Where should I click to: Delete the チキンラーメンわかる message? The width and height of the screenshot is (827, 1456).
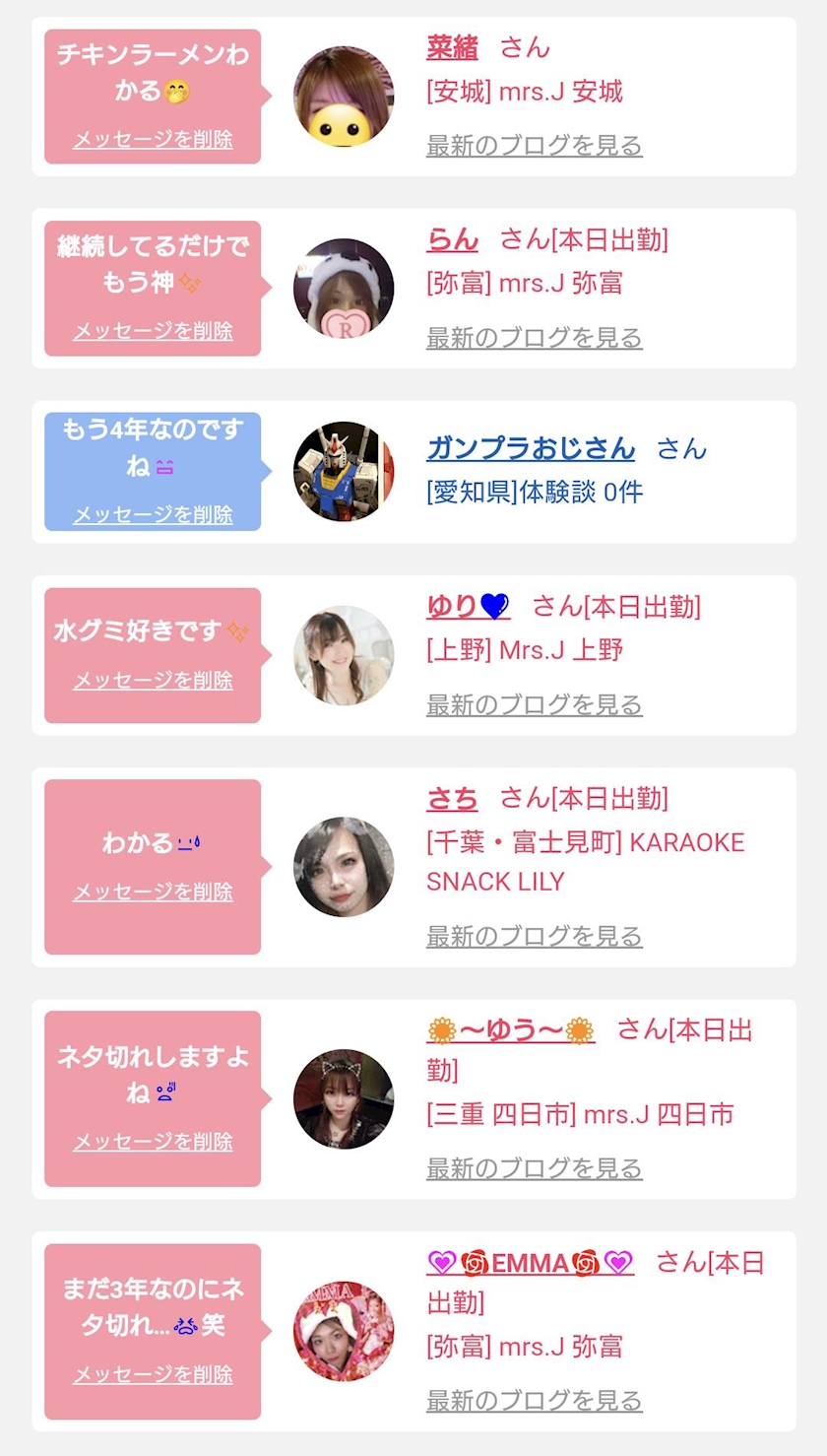click(153, 139)
